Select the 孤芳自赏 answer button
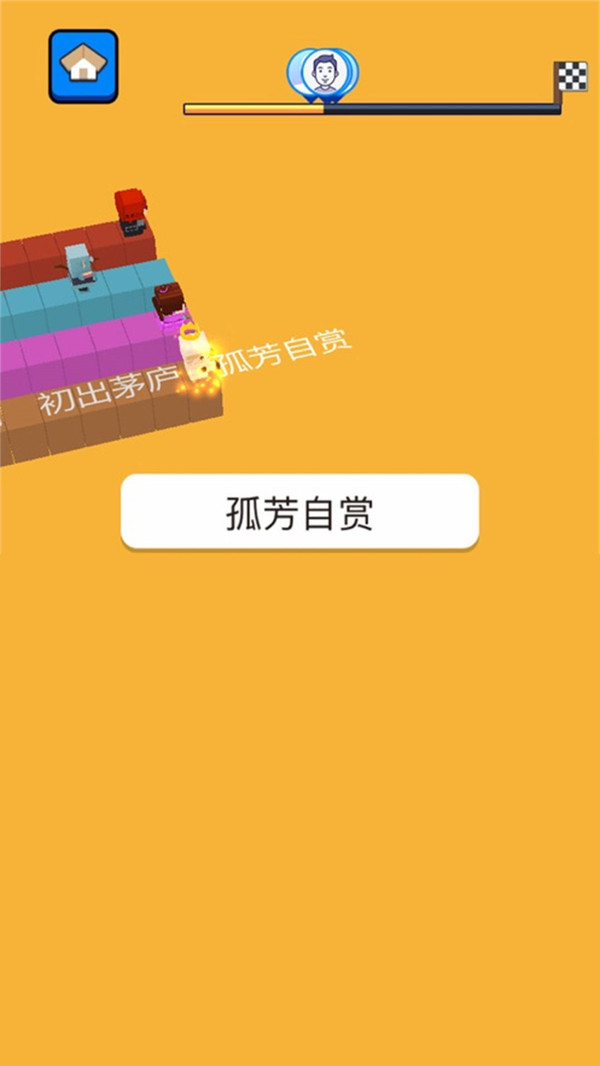 [300, 511]
